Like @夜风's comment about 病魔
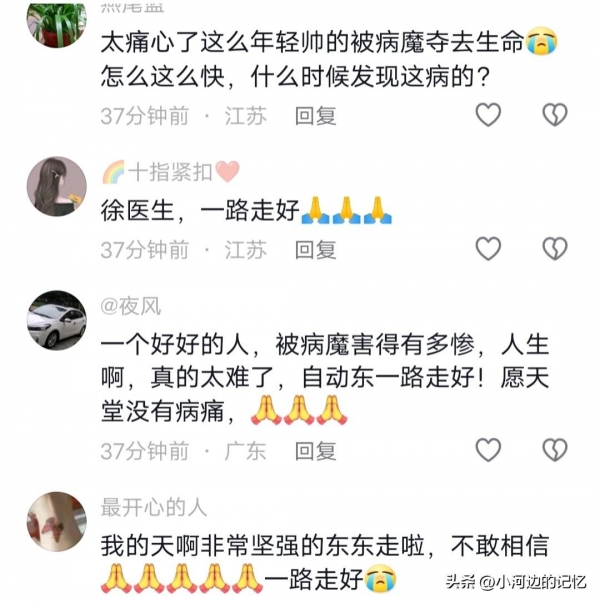600x603 pixels. [487, 450]
